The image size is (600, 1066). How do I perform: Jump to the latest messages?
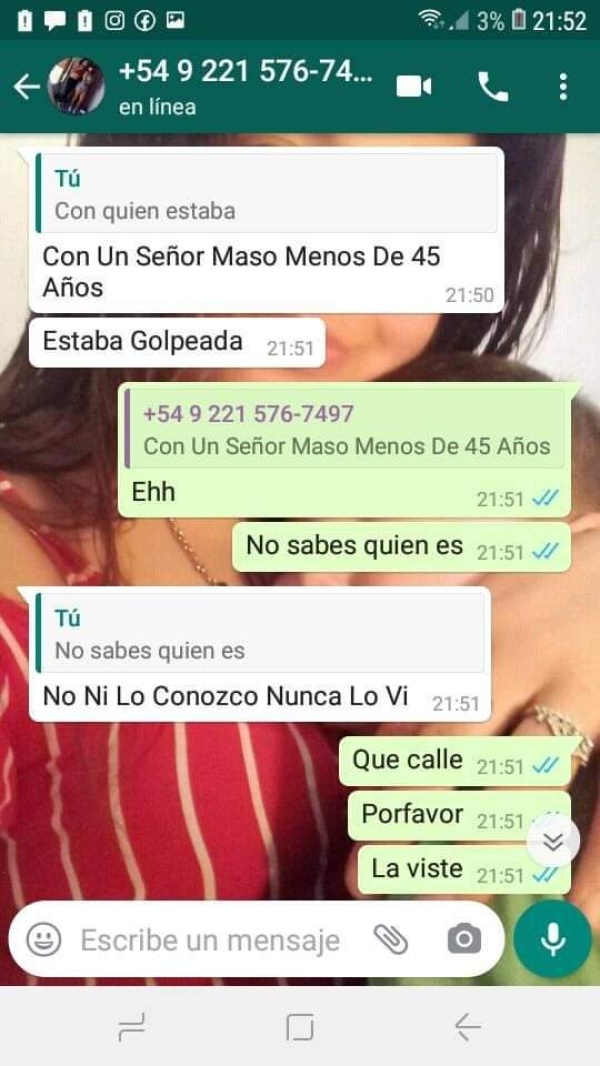tap(553, 841)
